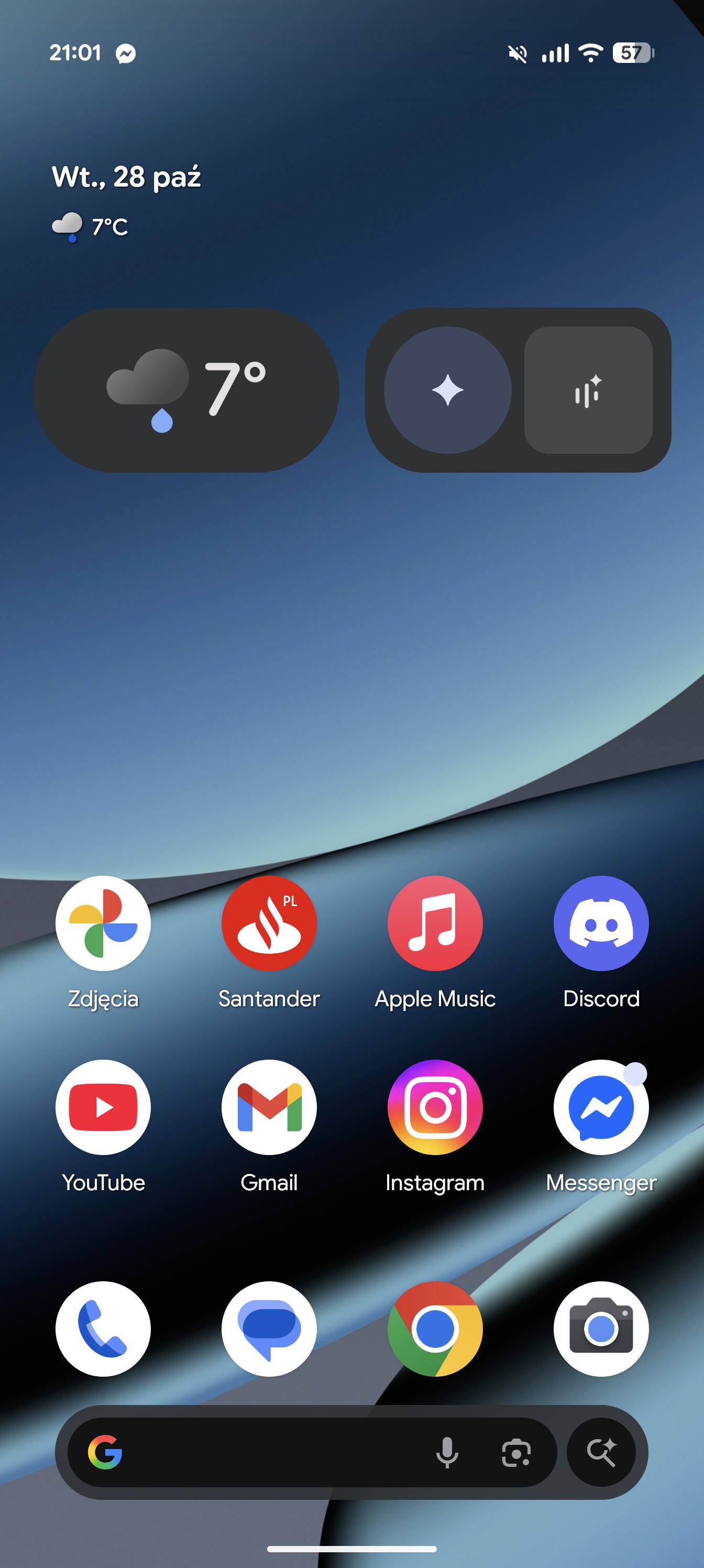Launch Instagram
This screenshot has height=1568, width=704.
(x=434, y=1107)
